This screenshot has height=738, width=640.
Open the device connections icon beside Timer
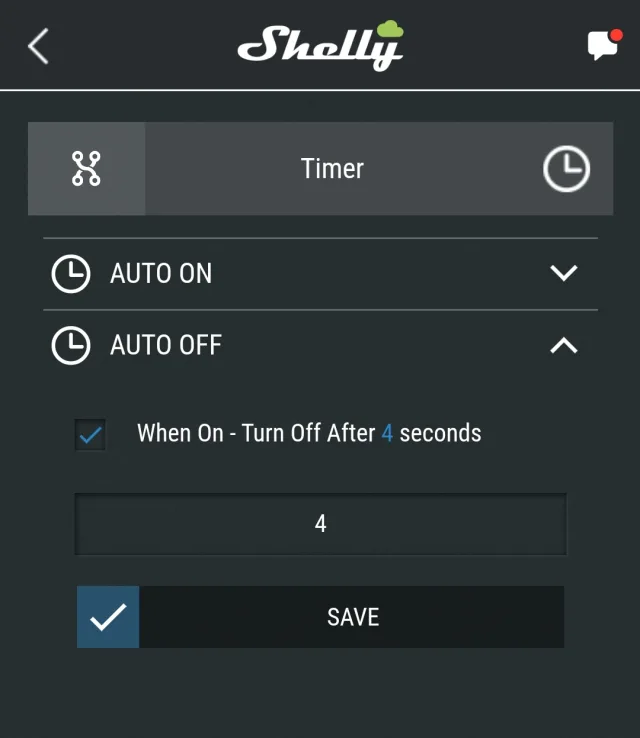86,169
